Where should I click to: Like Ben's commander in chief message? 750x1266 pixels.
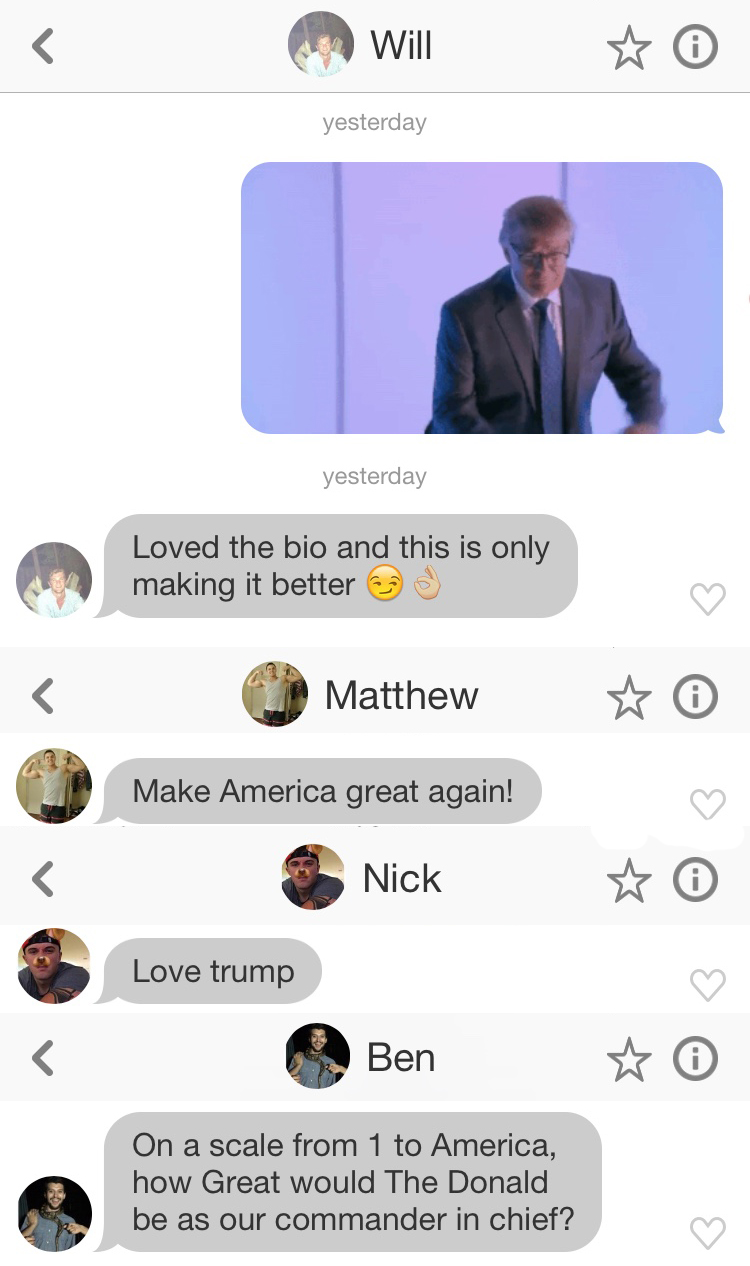(708, 1233)
